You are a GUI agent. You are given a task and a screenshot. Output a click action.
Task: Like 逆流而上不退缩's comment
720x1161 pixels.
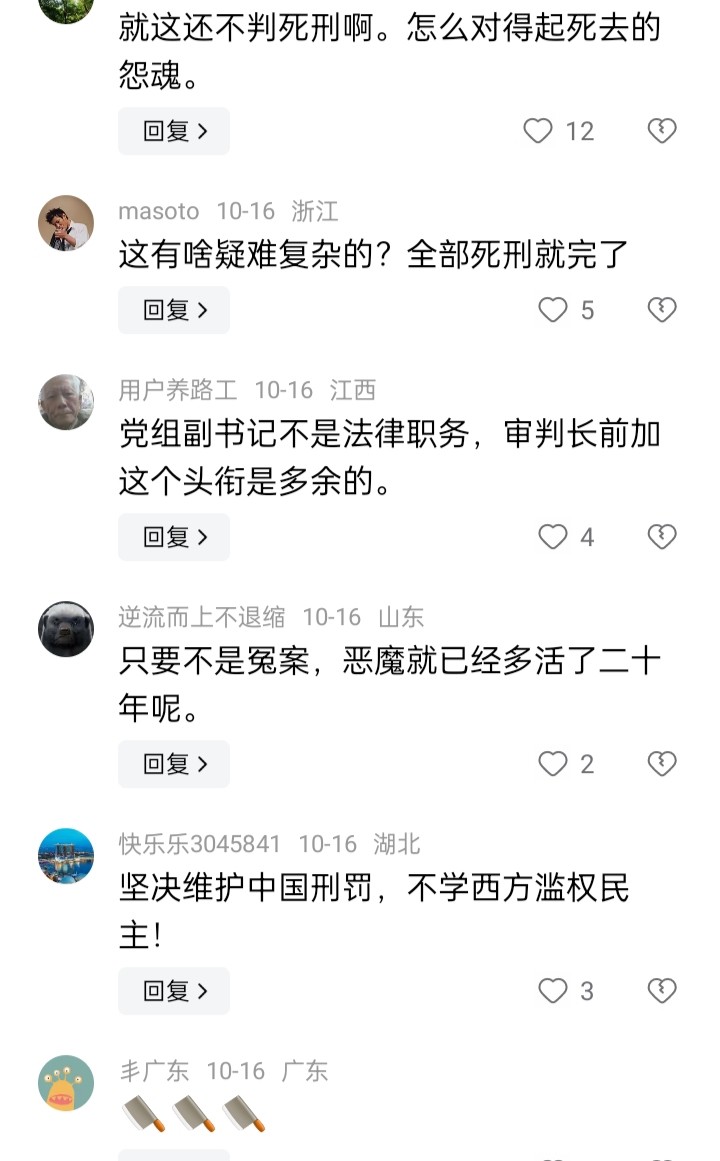(553, 764)
